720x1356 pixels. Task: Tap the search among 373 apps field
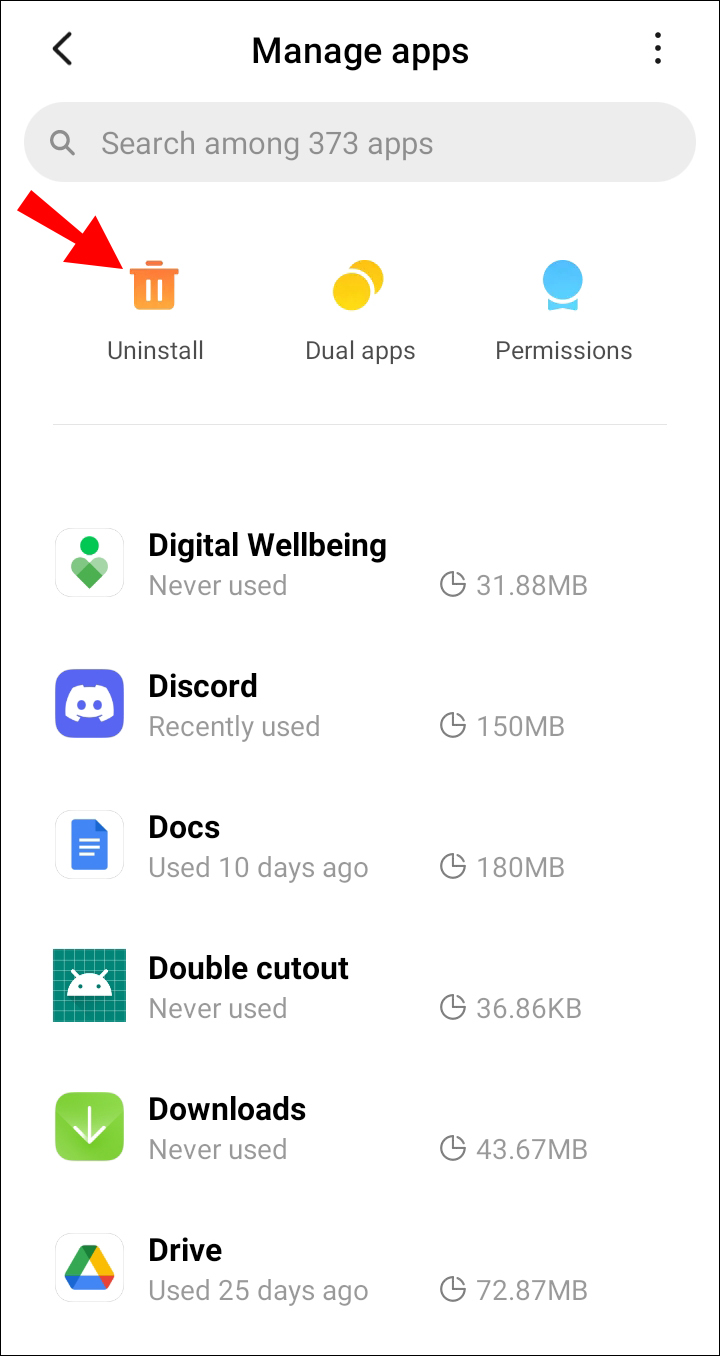tap(360, 143)
